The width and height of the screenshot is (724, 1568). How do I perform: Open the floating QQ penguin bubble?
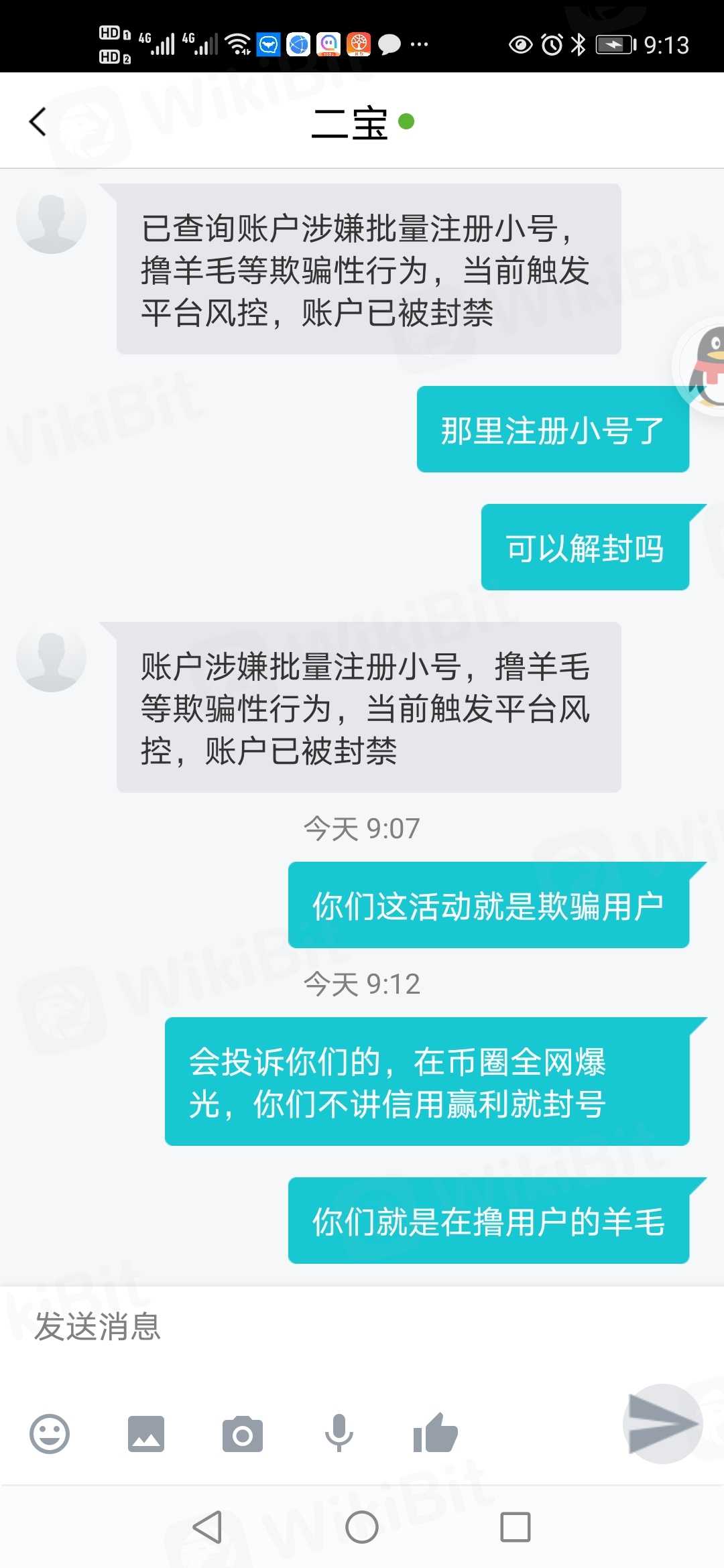(x=704, y=367)
